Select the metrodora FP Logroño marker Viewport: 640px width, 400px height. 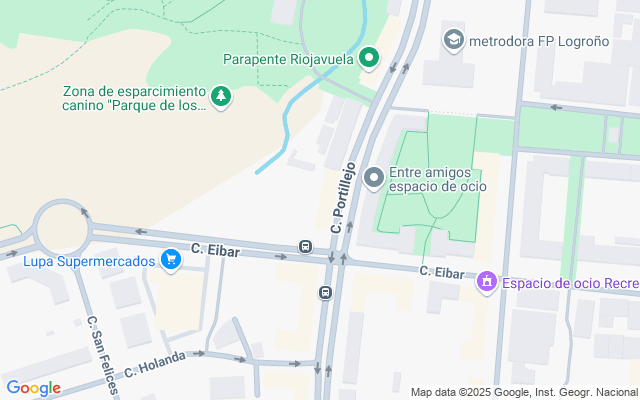pyautogui.click(x=453, y=40)
